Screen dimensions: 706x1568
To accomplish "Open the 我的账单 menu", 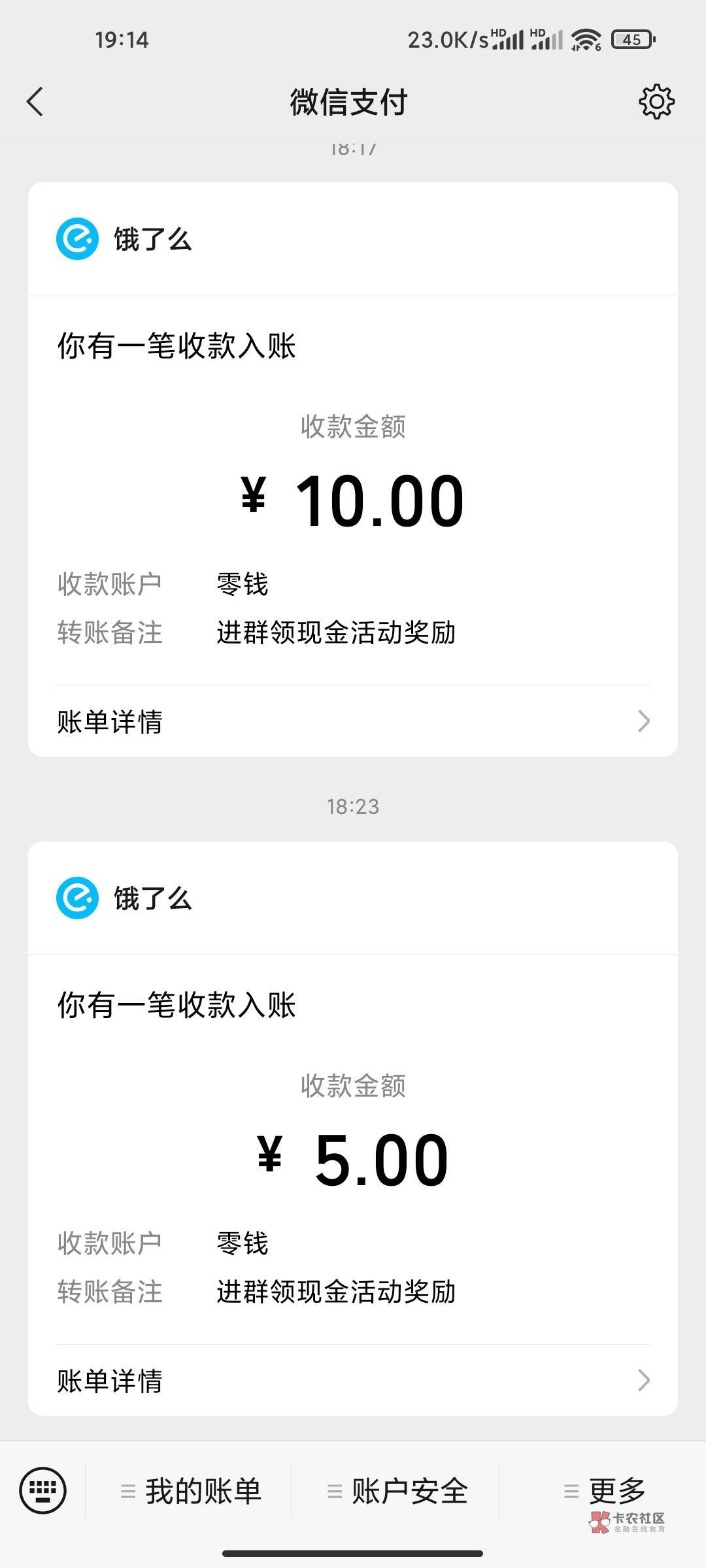I will click(x=190, y=1491).
